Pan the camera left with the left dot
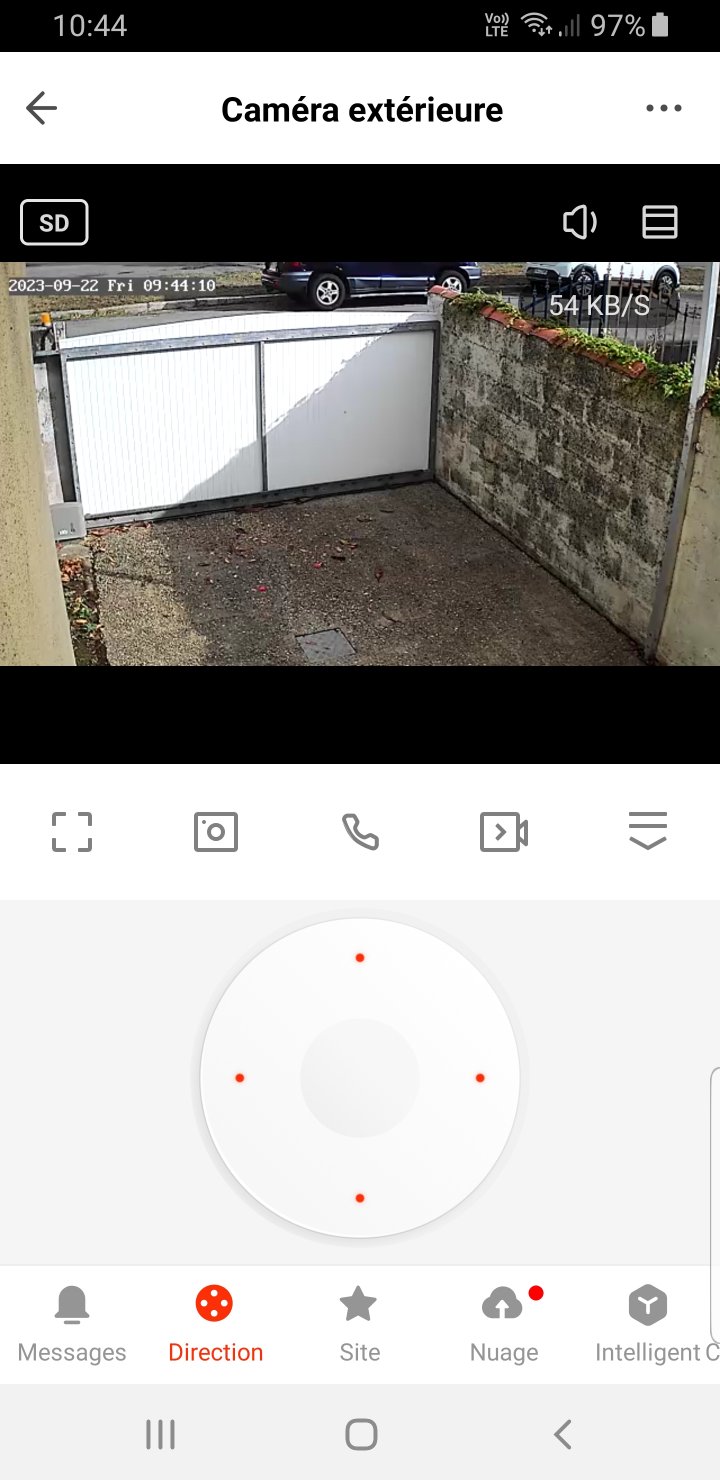This screenshot has width=720, height=1480. 240,1078
